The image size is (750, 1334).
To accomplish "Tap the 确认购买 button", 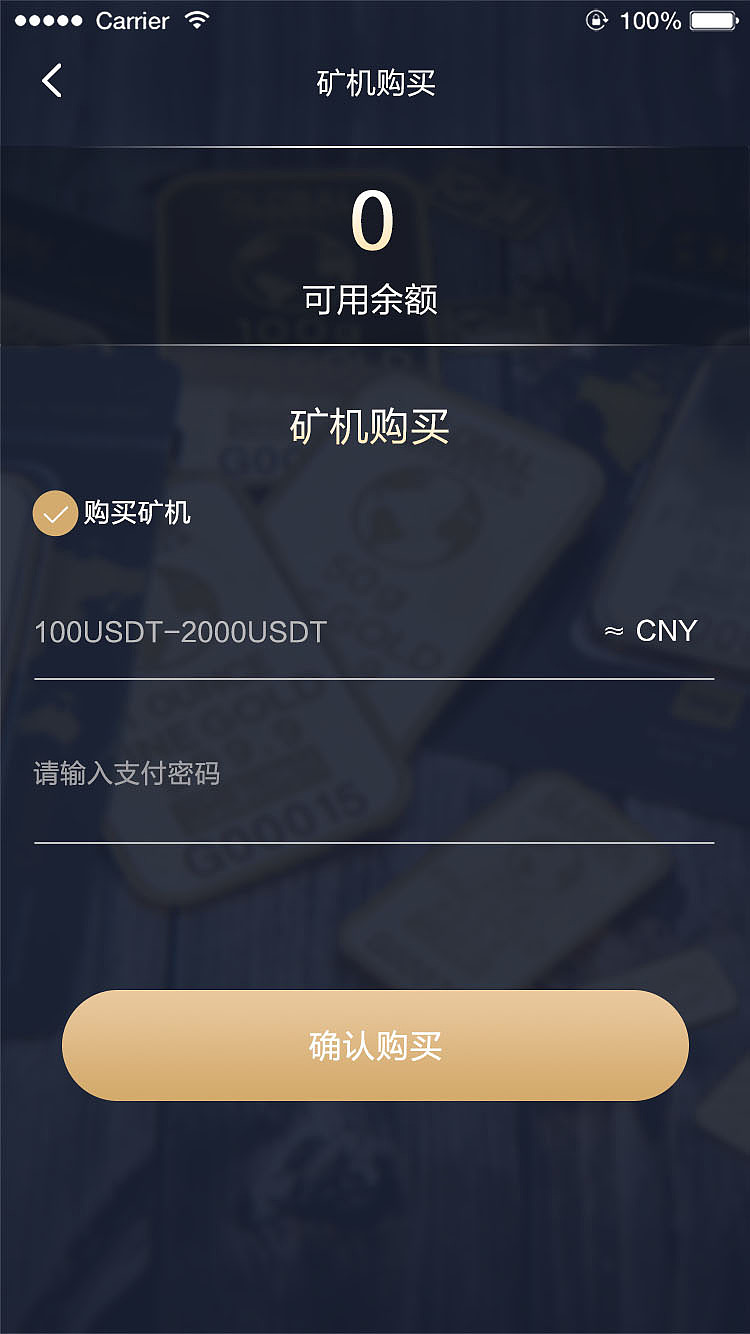I will coord(375,1046).
